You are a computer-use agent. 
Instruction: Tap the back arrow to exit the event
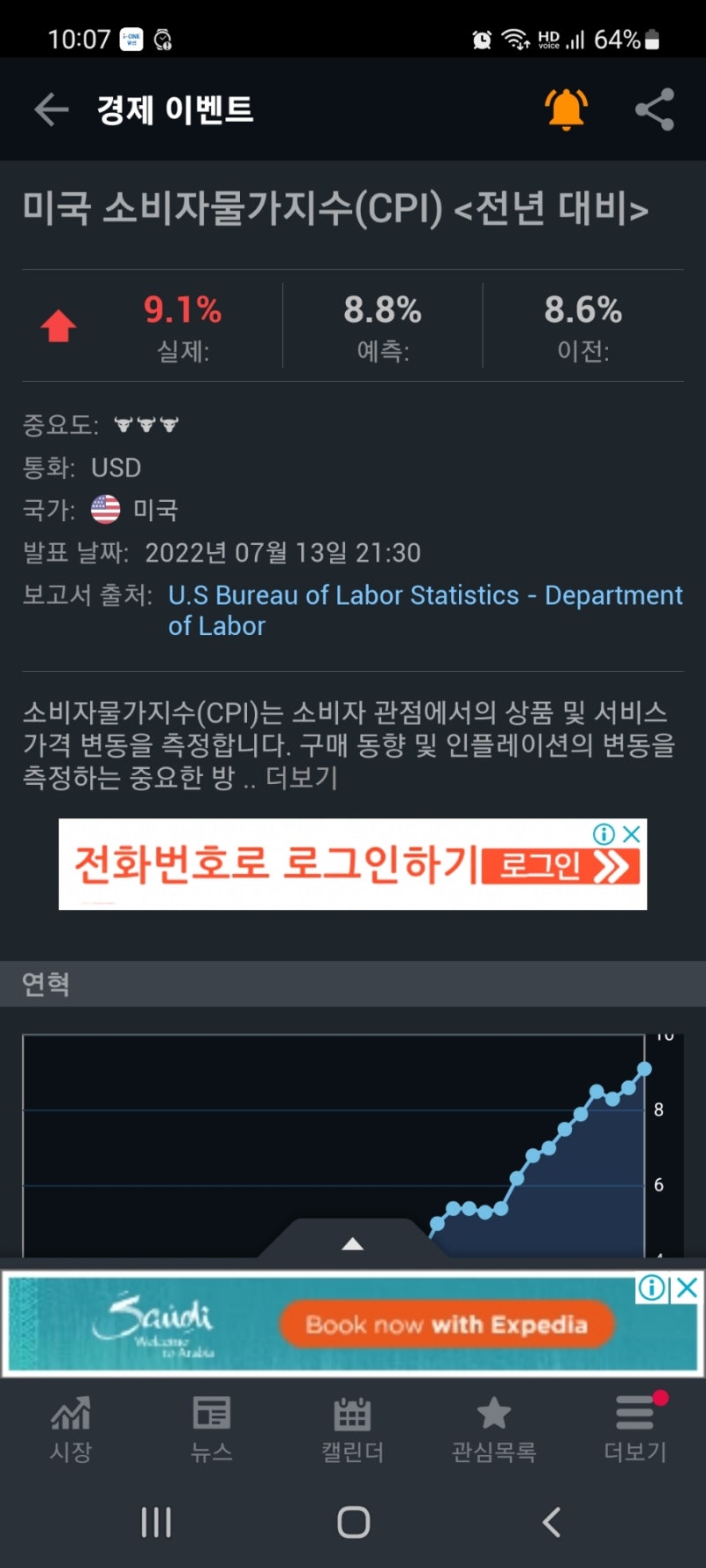(x=50, y=109)
